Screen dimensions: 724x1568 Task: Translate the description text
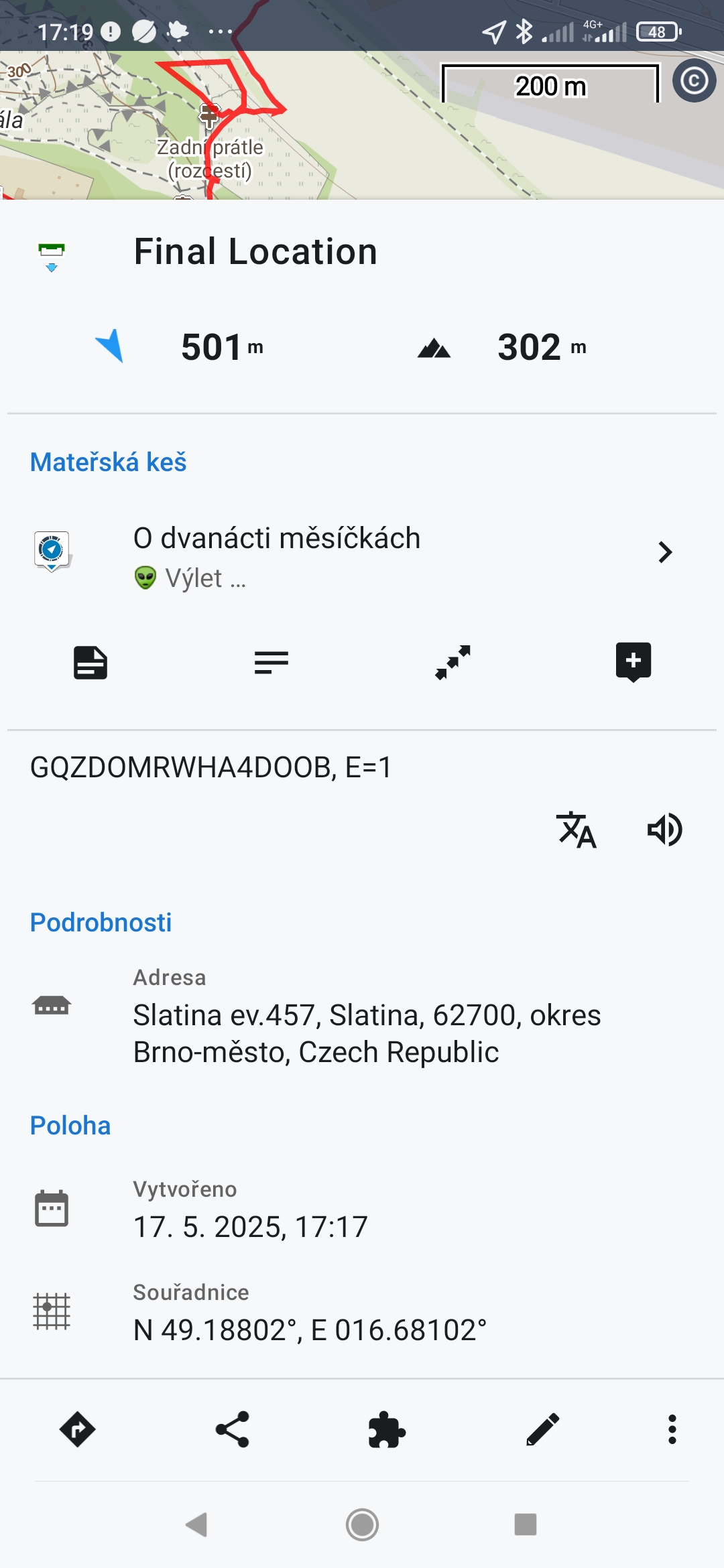[x=576, y=830]
